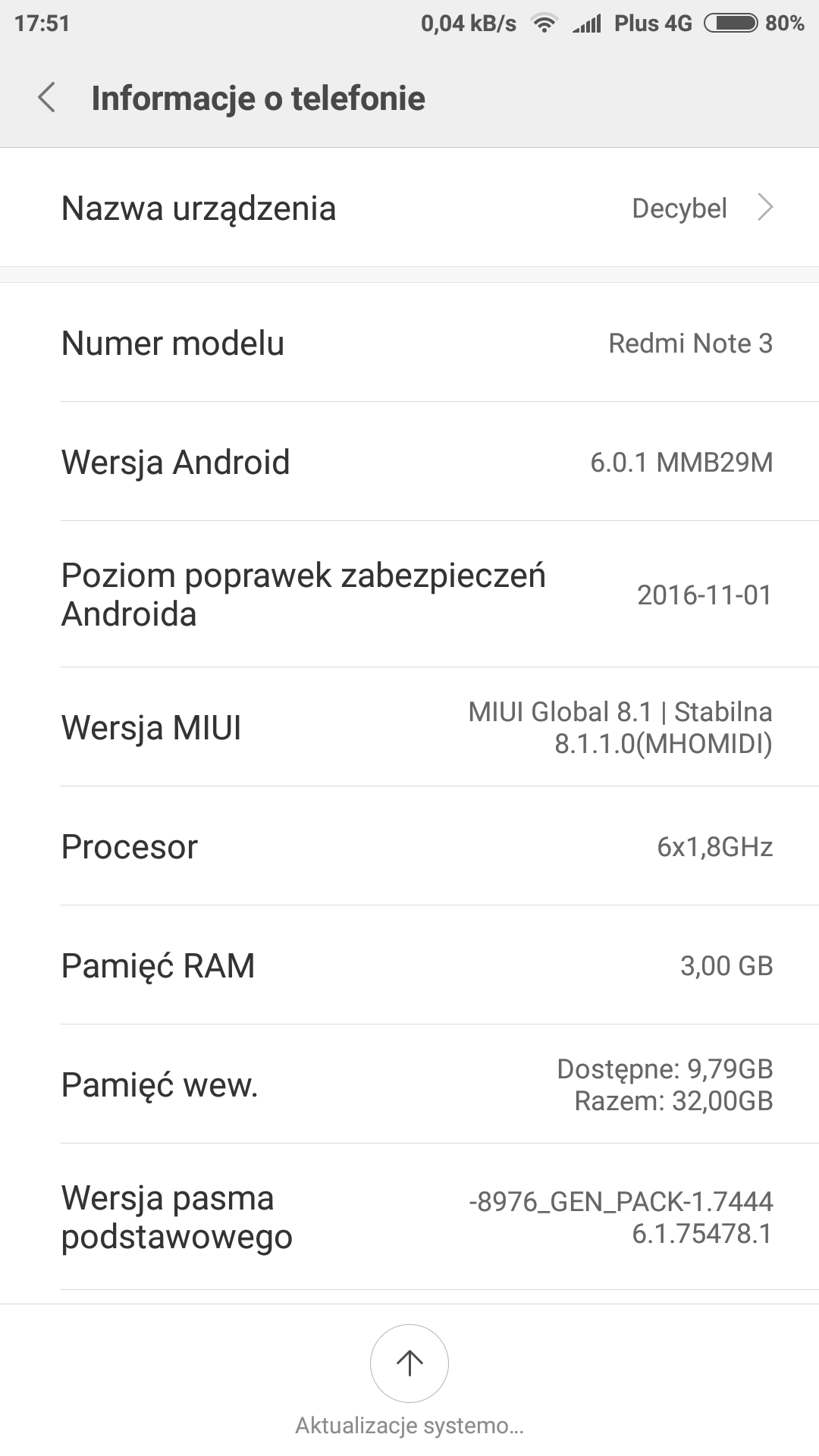Go back from Informacje o telefonie
Screen dimensions: 819x1456
point(47,99)
